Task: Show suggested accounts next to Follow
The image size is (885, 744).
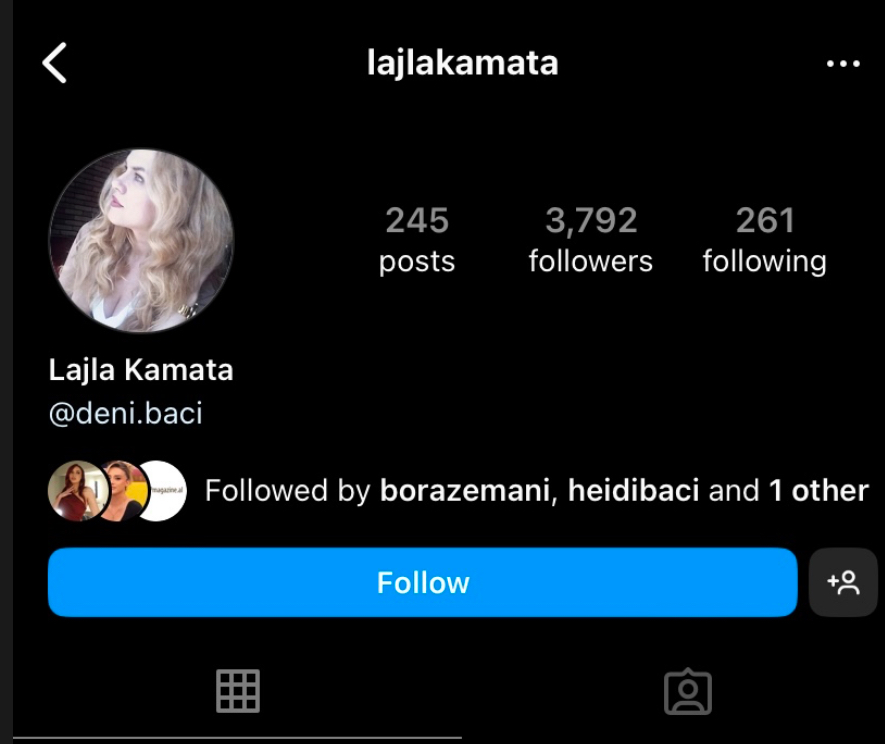Action: [x=843, y=582]
